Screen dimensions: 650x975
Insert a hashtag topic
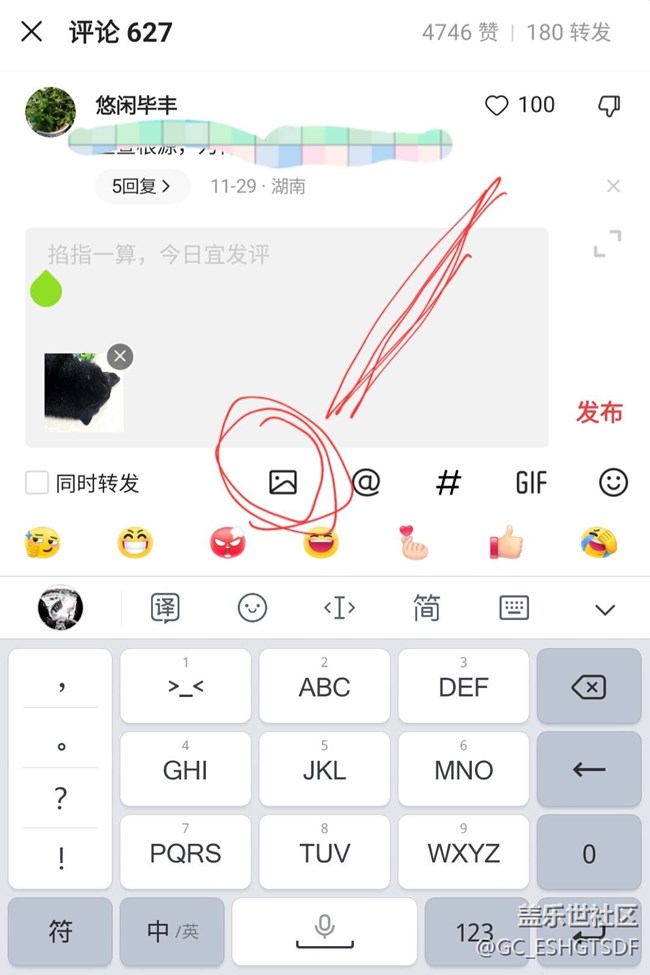tap(449, 483)
